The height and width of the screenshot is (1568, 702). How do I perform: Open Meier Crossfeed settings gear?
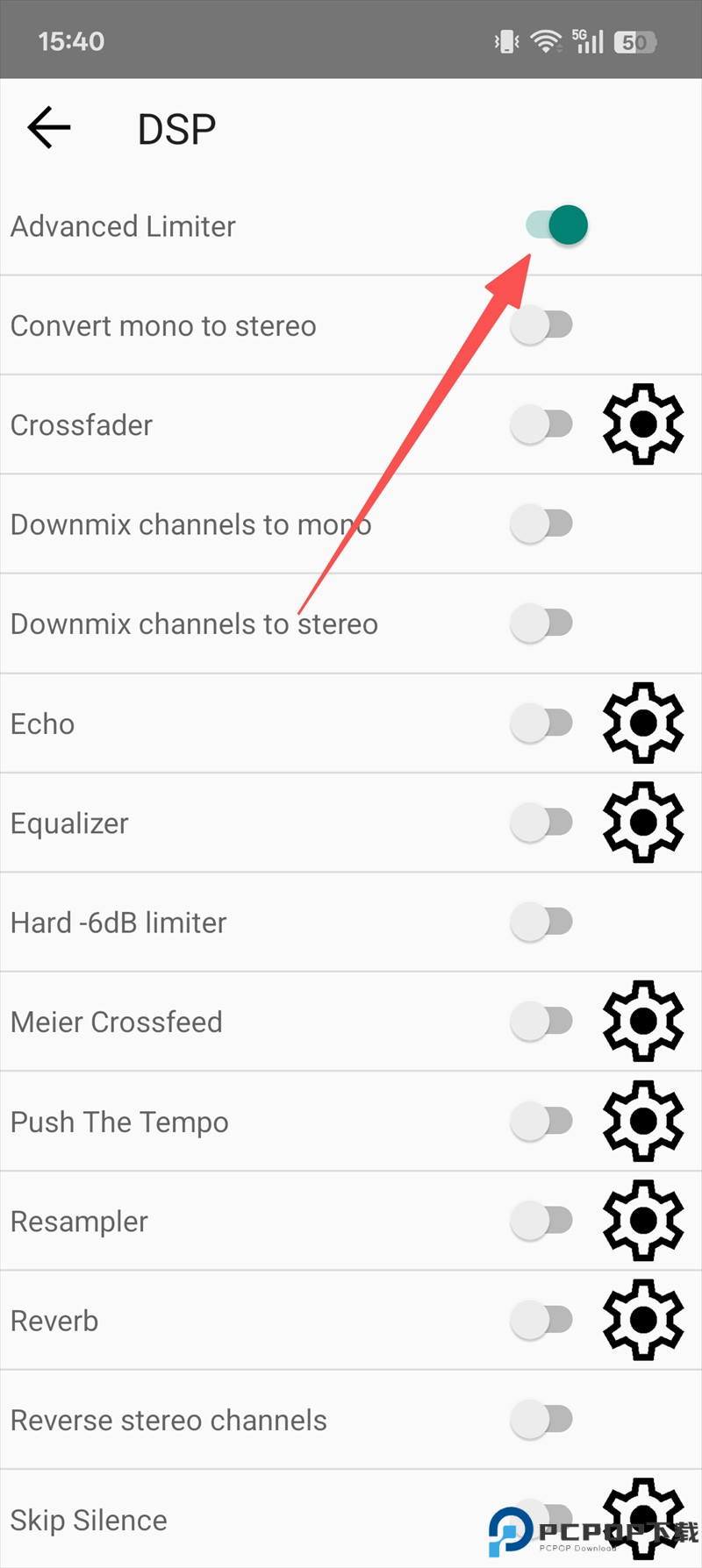click(643, 1022)
